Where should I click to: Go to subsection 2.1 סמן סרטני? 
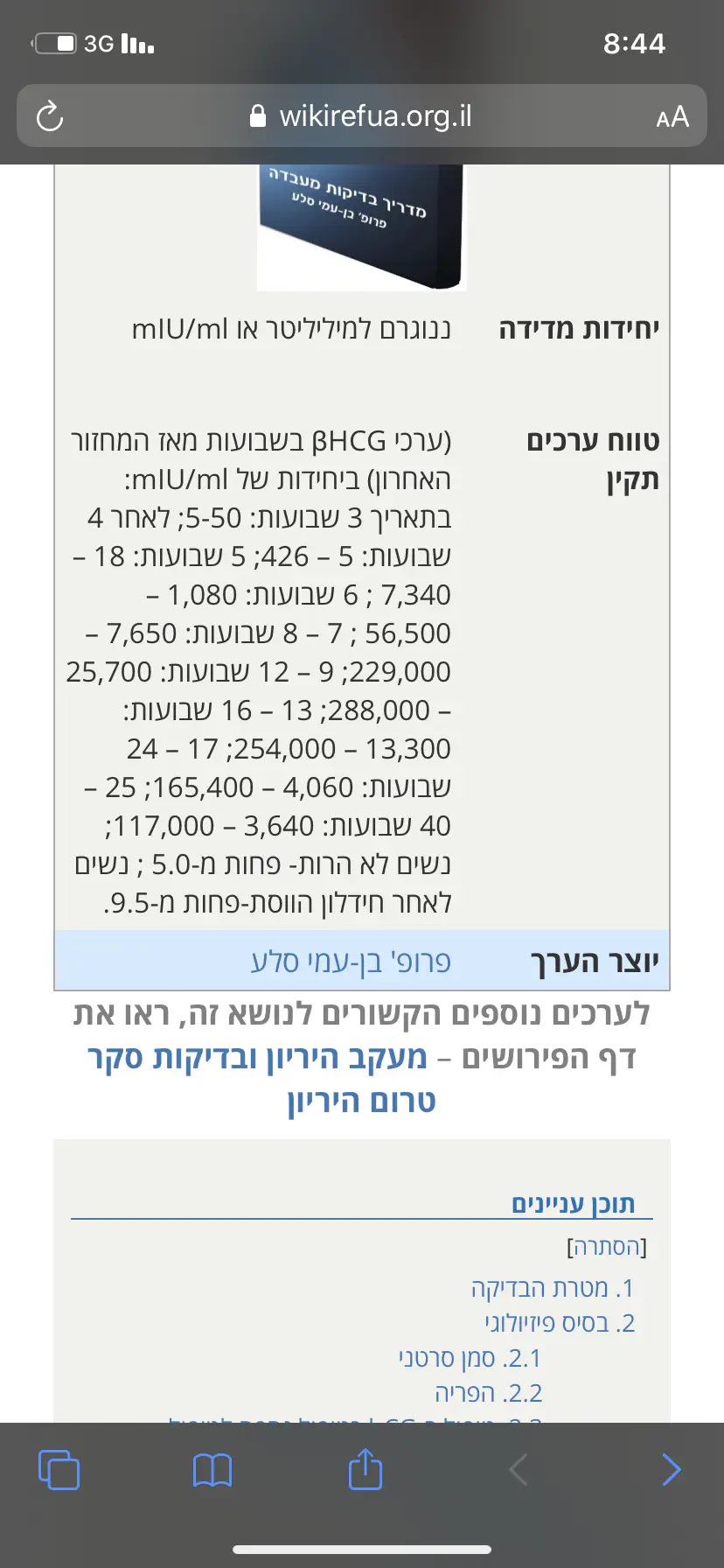[x=470, y=1358]
